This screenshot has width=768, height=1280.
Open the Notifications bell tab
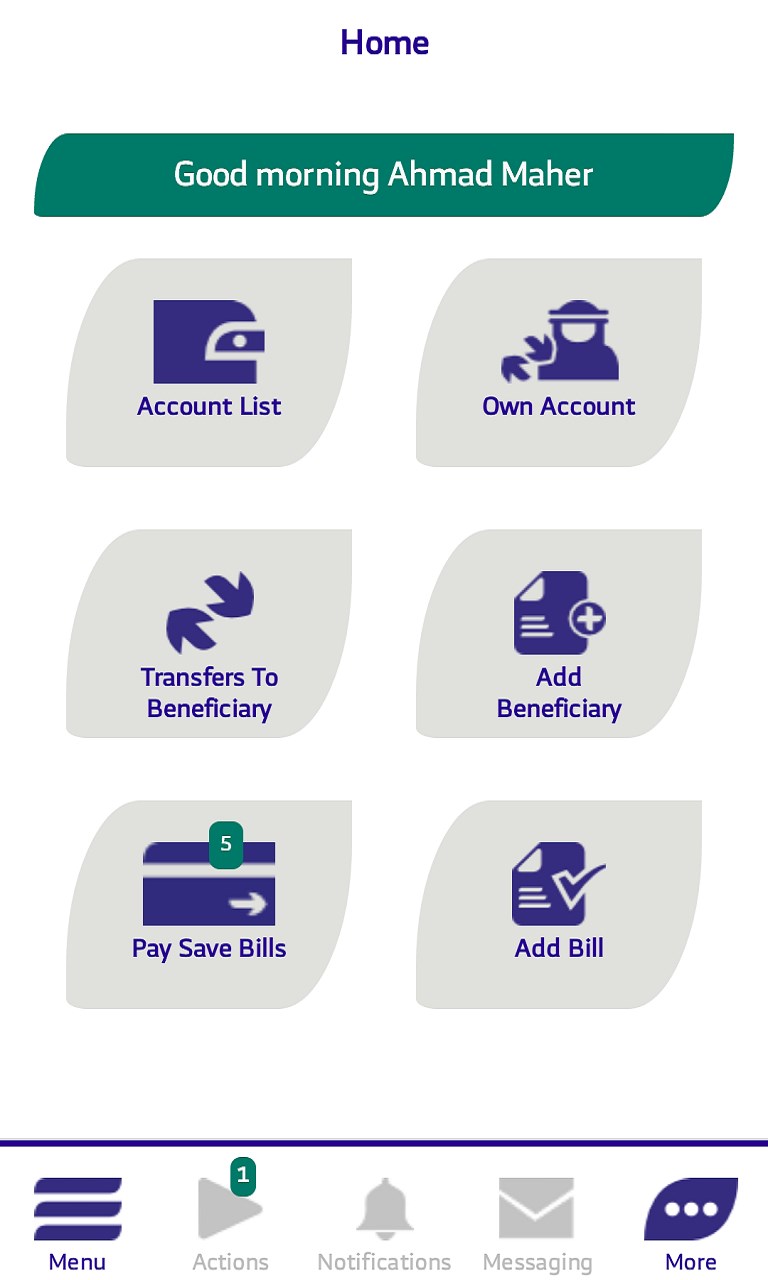384,1224
